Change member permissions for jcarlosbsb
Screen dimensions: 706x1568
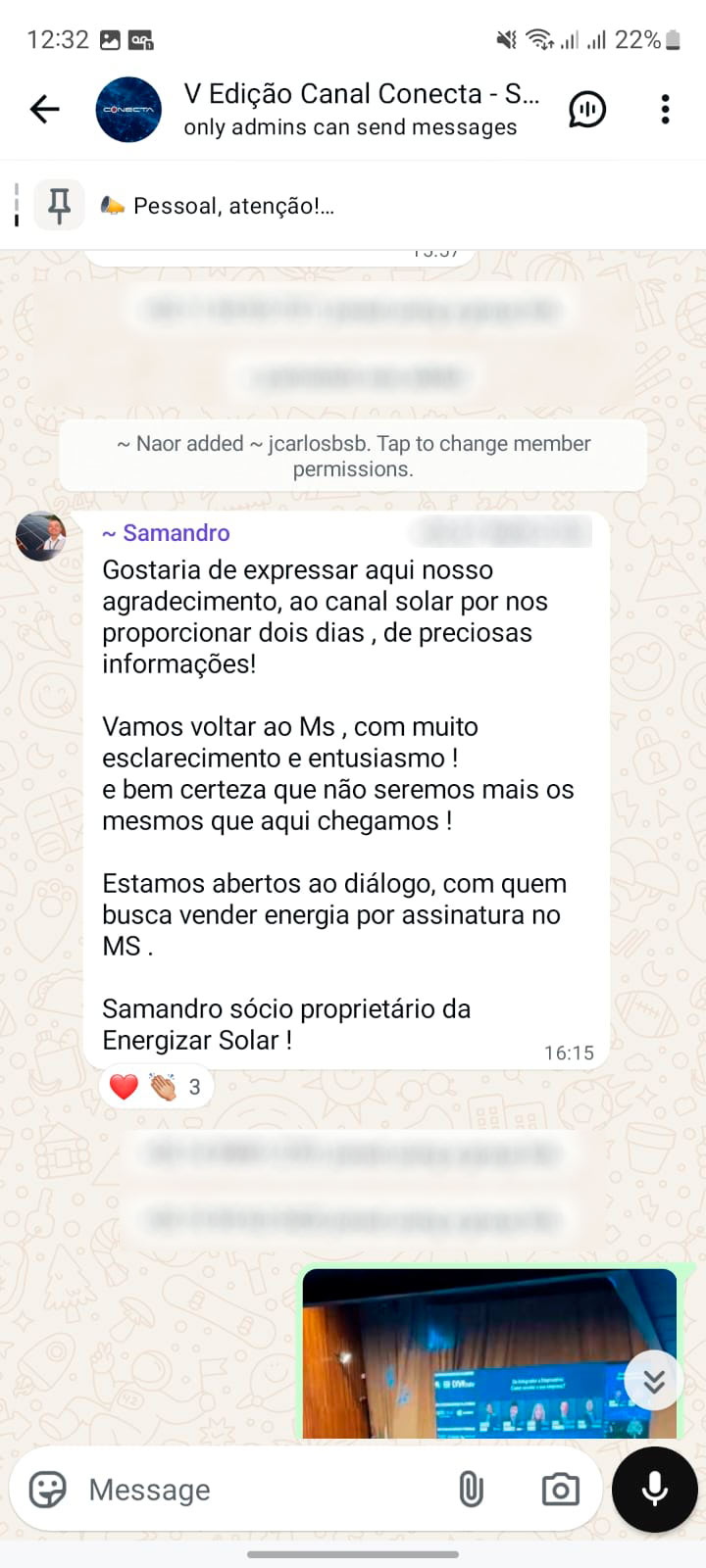pos(353,457)
